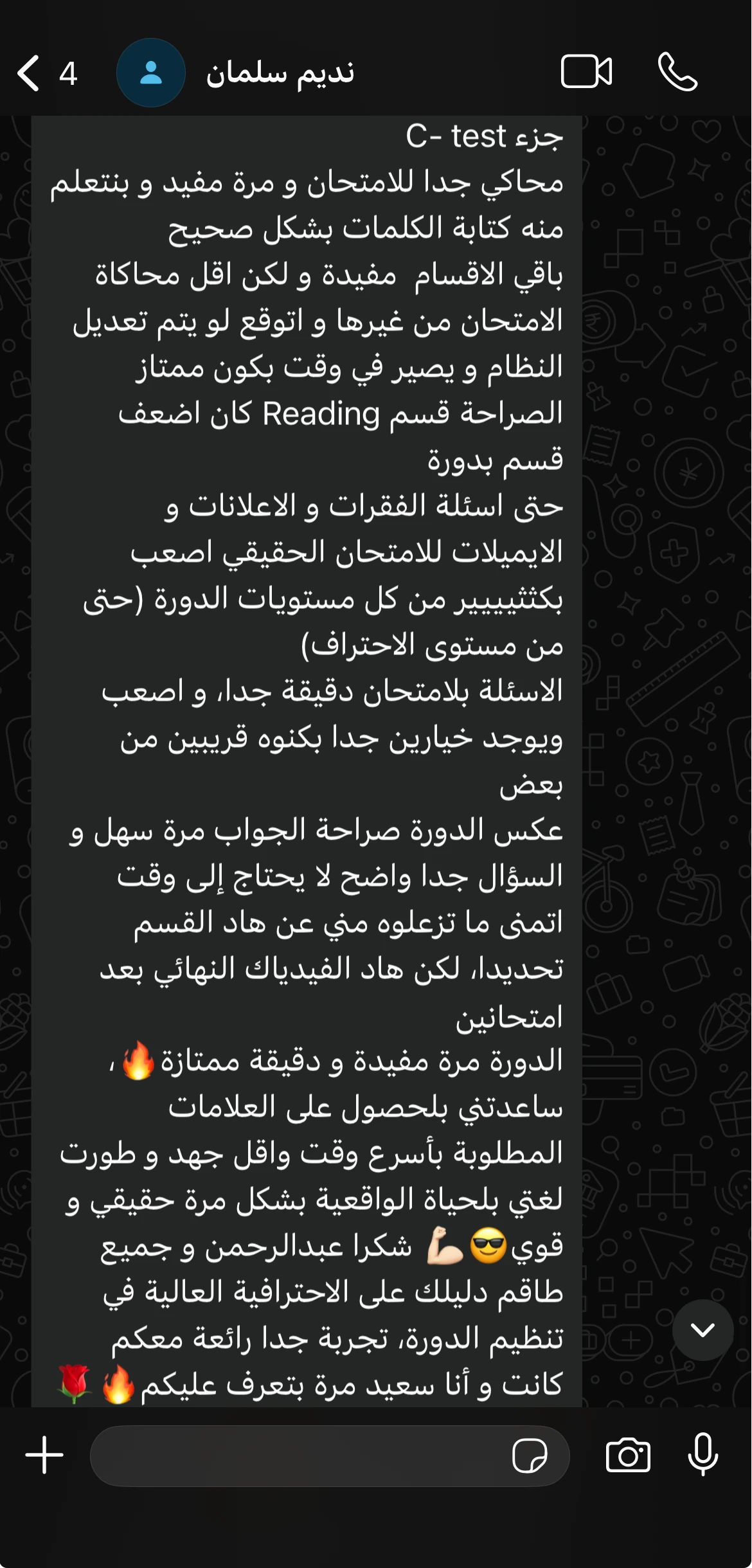The height and width of the screenshot is (1568, 752).
Task: Open the sticker picker
Action: coord(530,1455)
